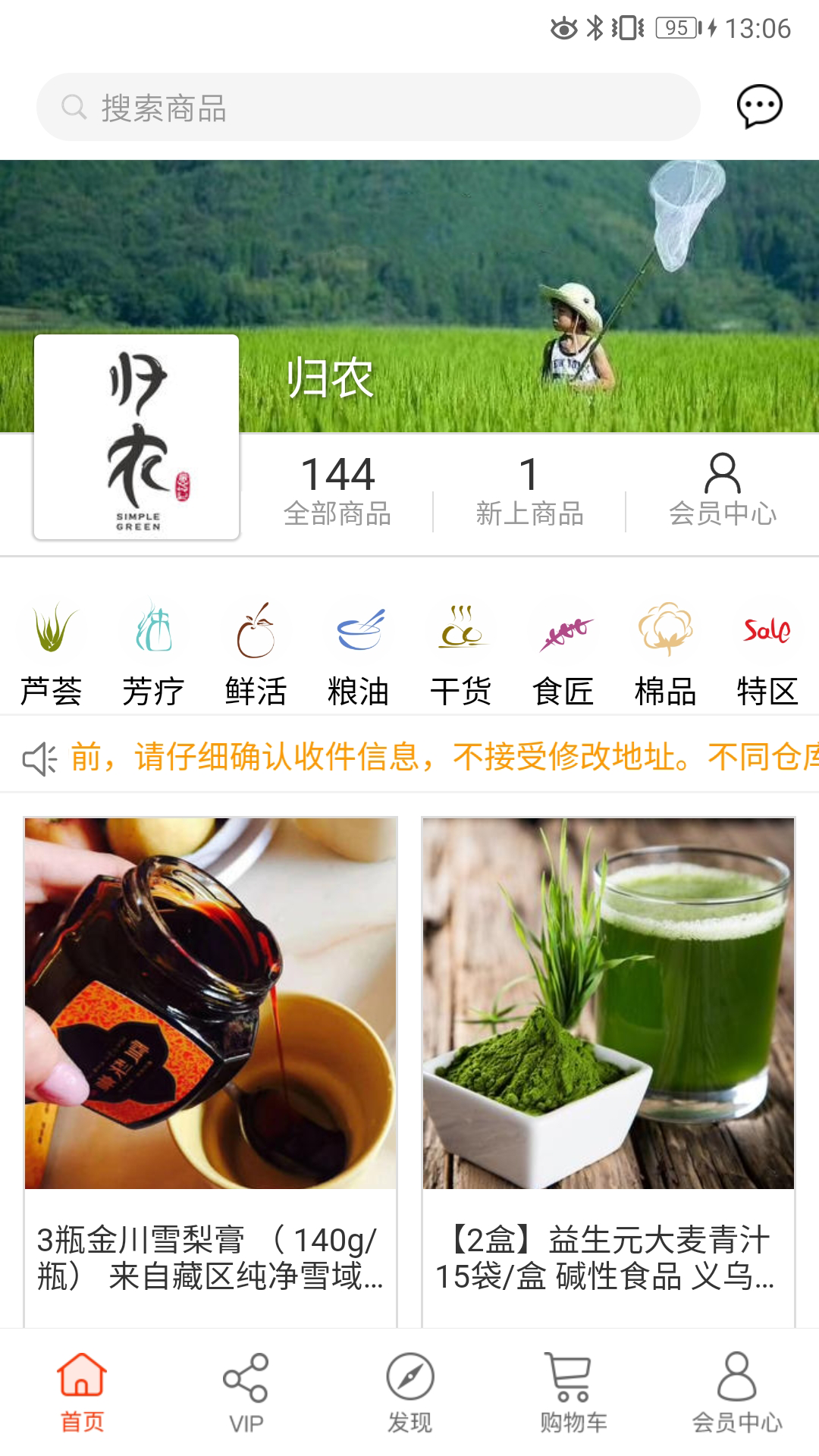Open 会员中心 under the store banner
This screenshot has height=1456, width=819.
pos(722,491)
